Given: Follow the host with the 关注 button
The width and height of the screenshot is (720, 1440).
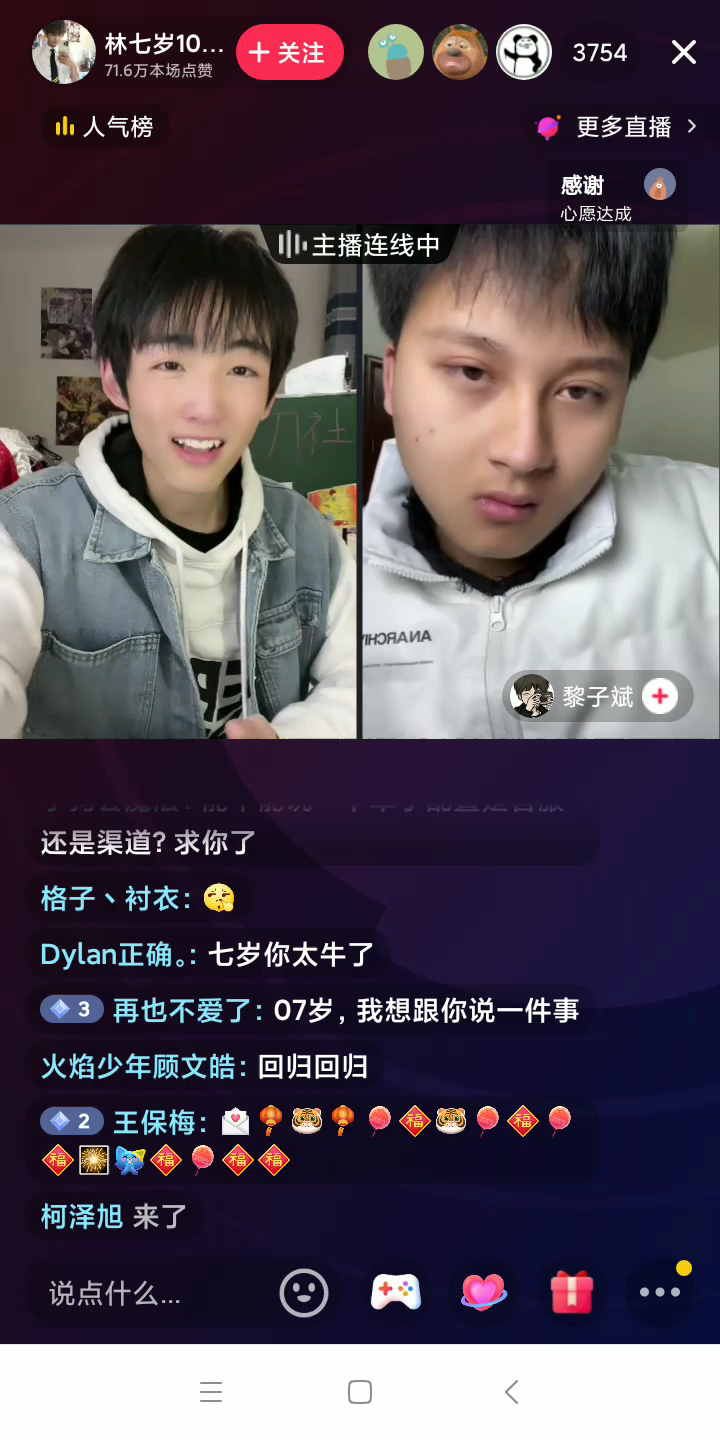Looking at the screenshot, I should (x=289, y=52).
